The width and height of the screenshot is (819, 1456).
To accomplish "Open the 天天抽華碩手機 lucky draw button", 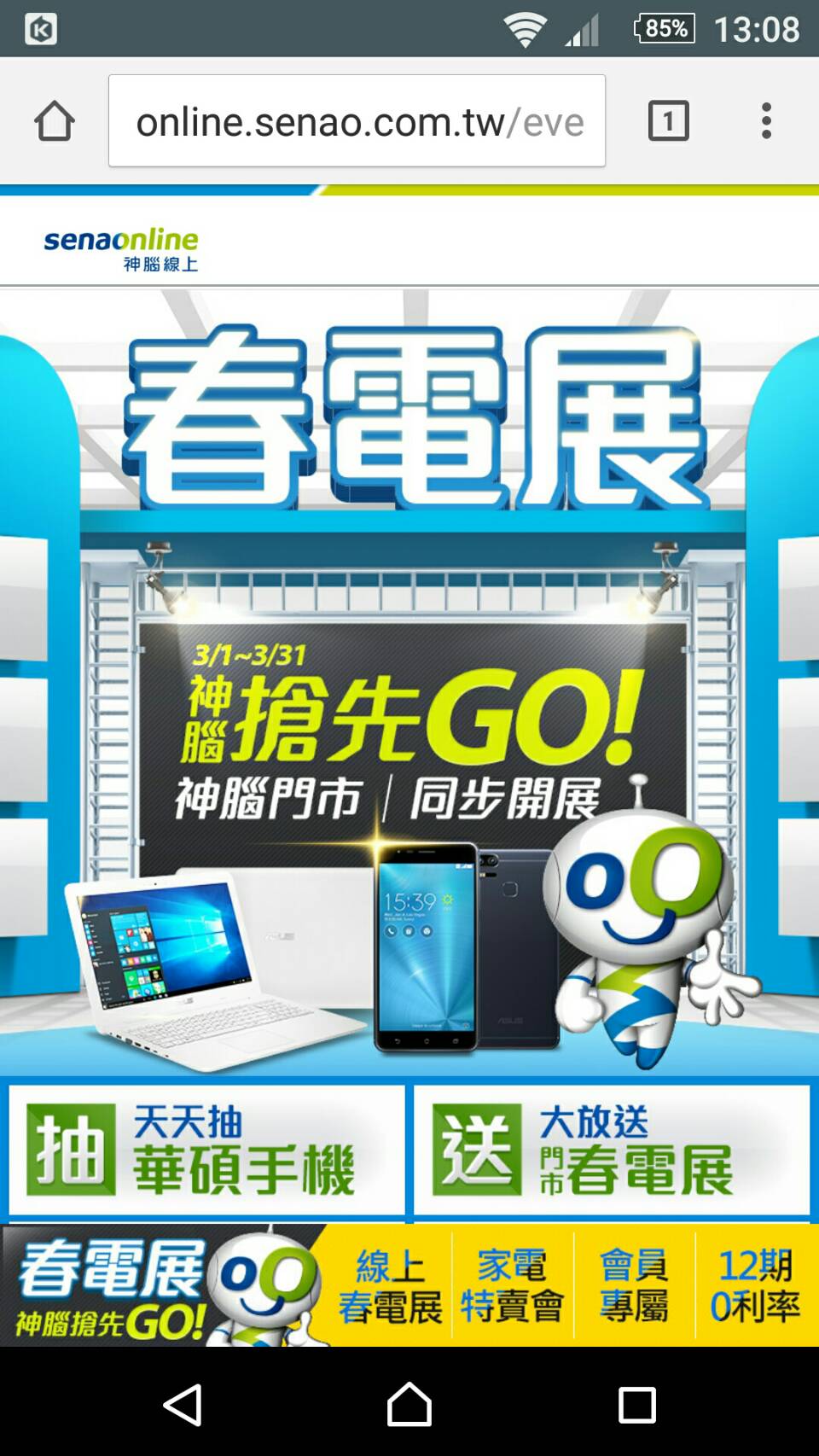I will (x=206, y=1150).
